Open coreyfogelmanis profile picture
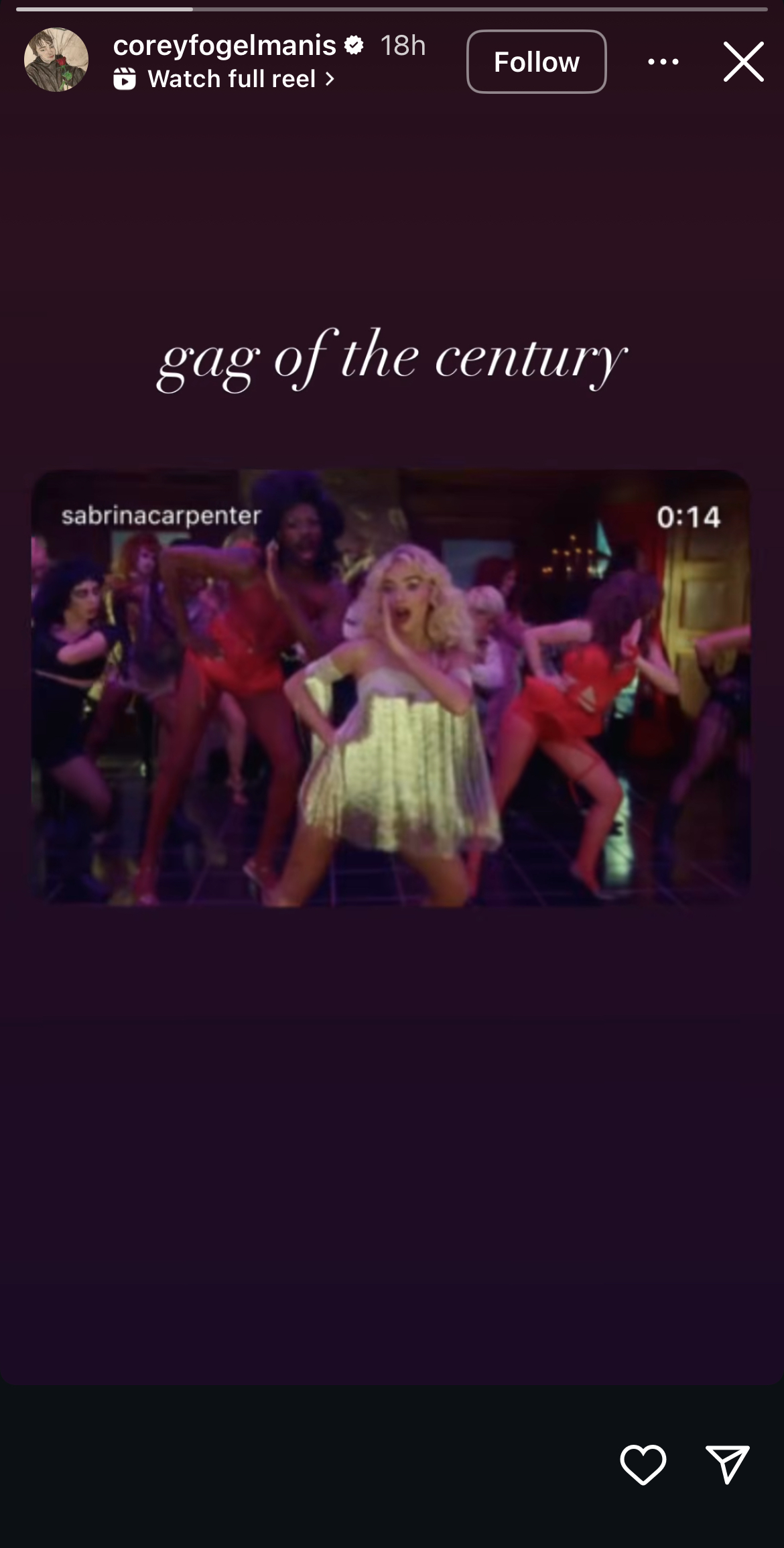The height and width of the screenshot is (1548, 784). point(56,60)
